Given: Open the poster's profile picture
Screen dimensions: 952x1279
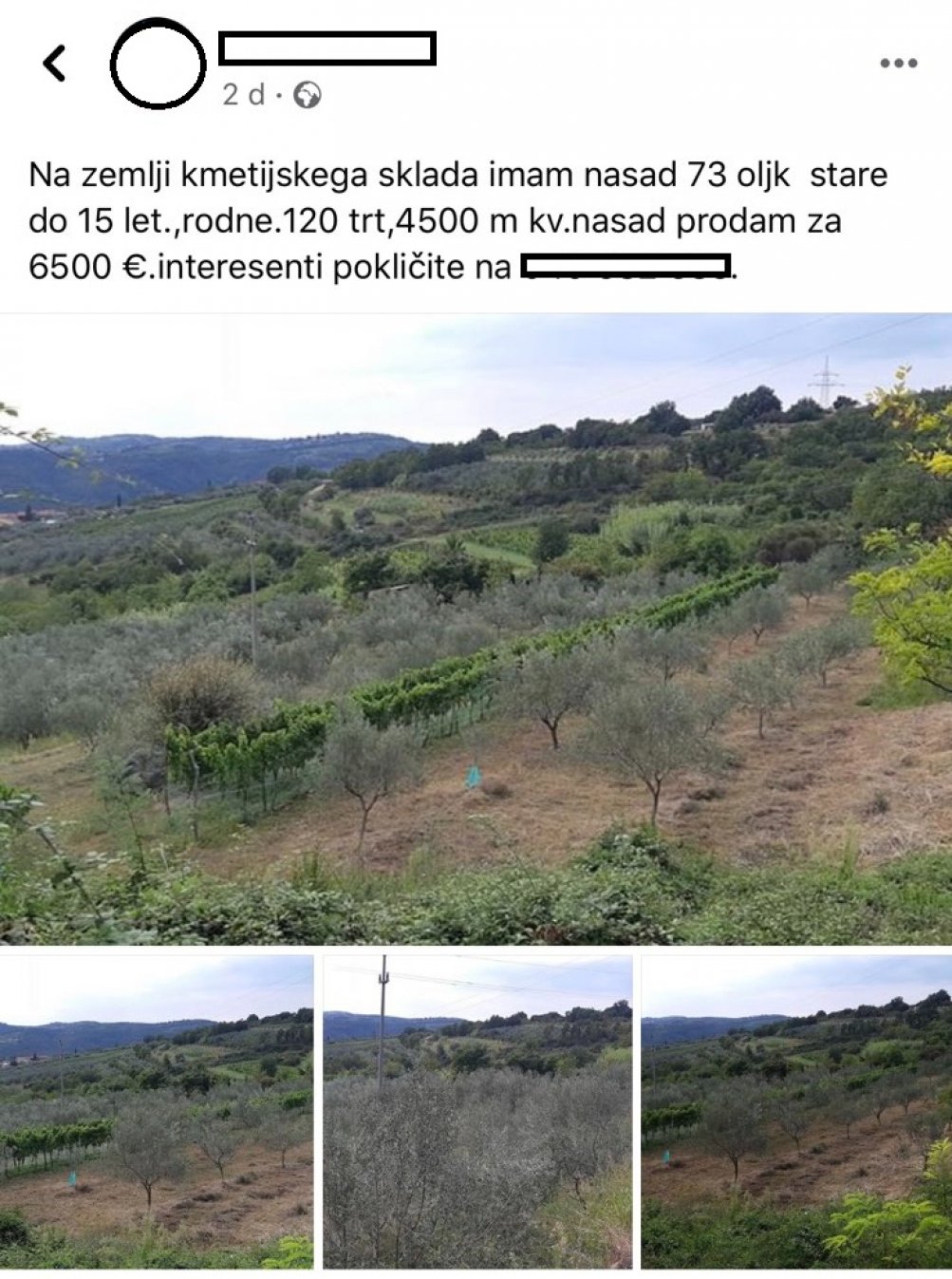Looking at the screenshot, I should click(158, 64).
